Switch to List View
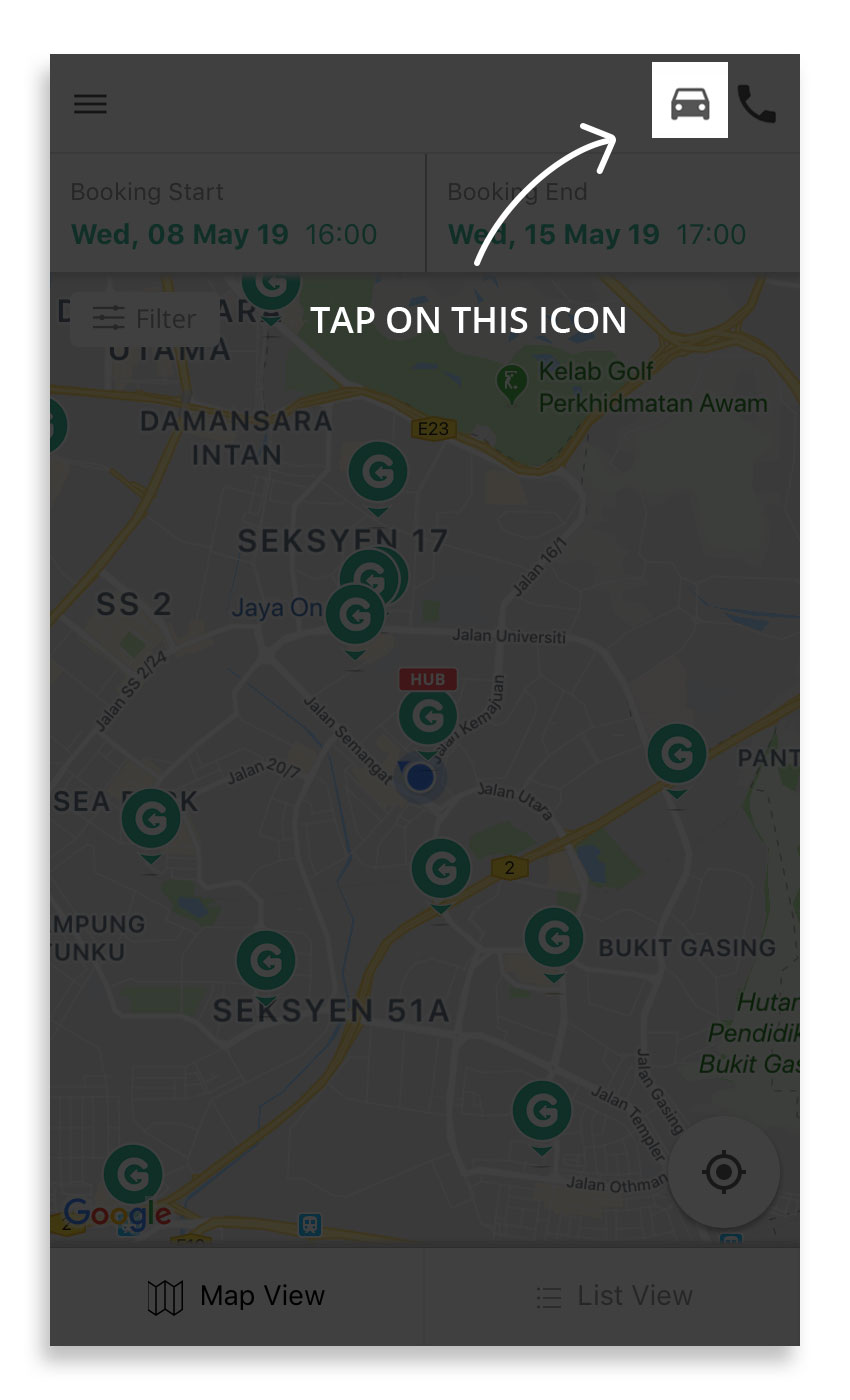The width and height of the screenshot is (850, 1400). 613,1296
